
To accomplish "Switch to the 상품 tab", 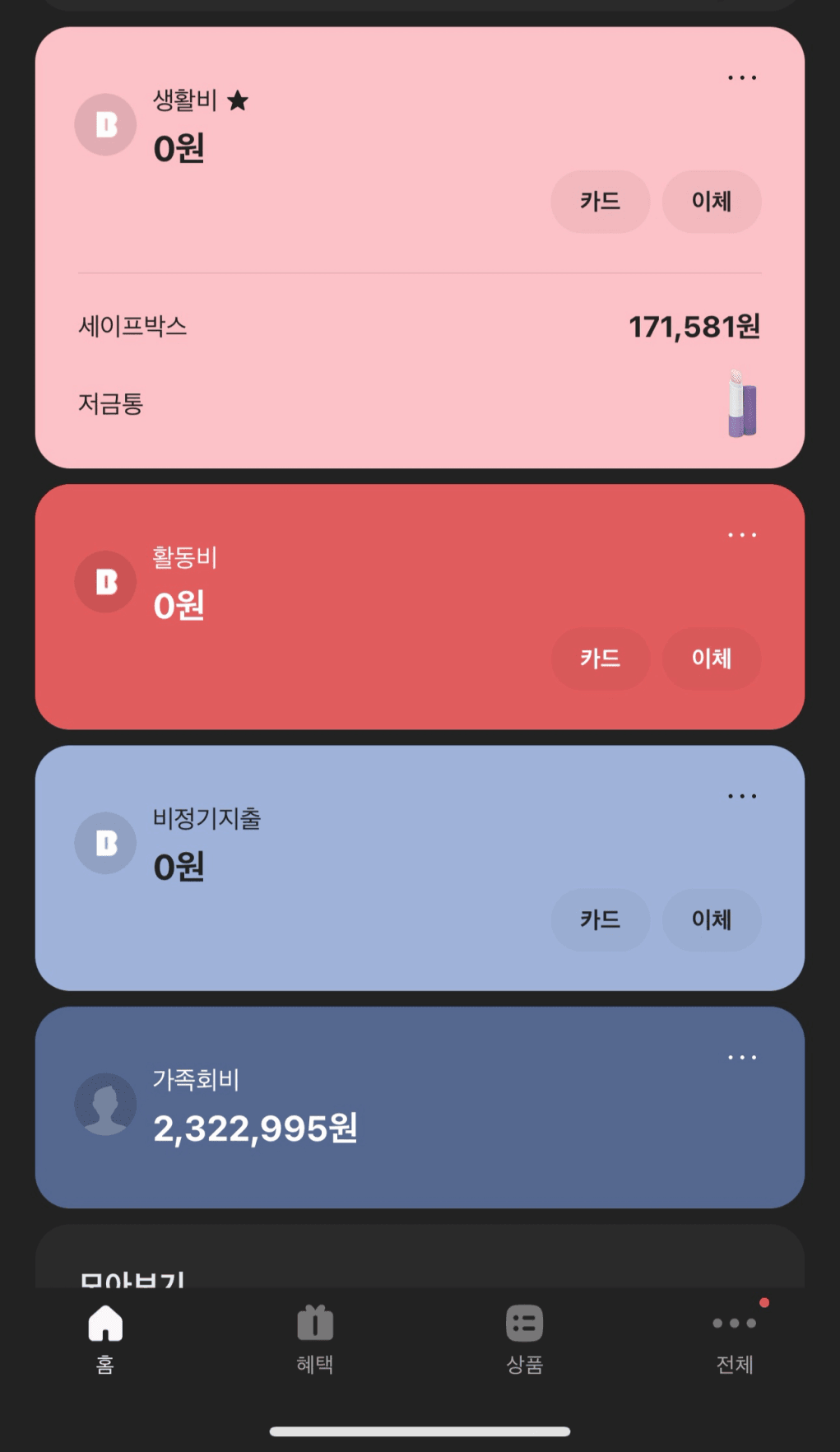I will coord(525,1339).
